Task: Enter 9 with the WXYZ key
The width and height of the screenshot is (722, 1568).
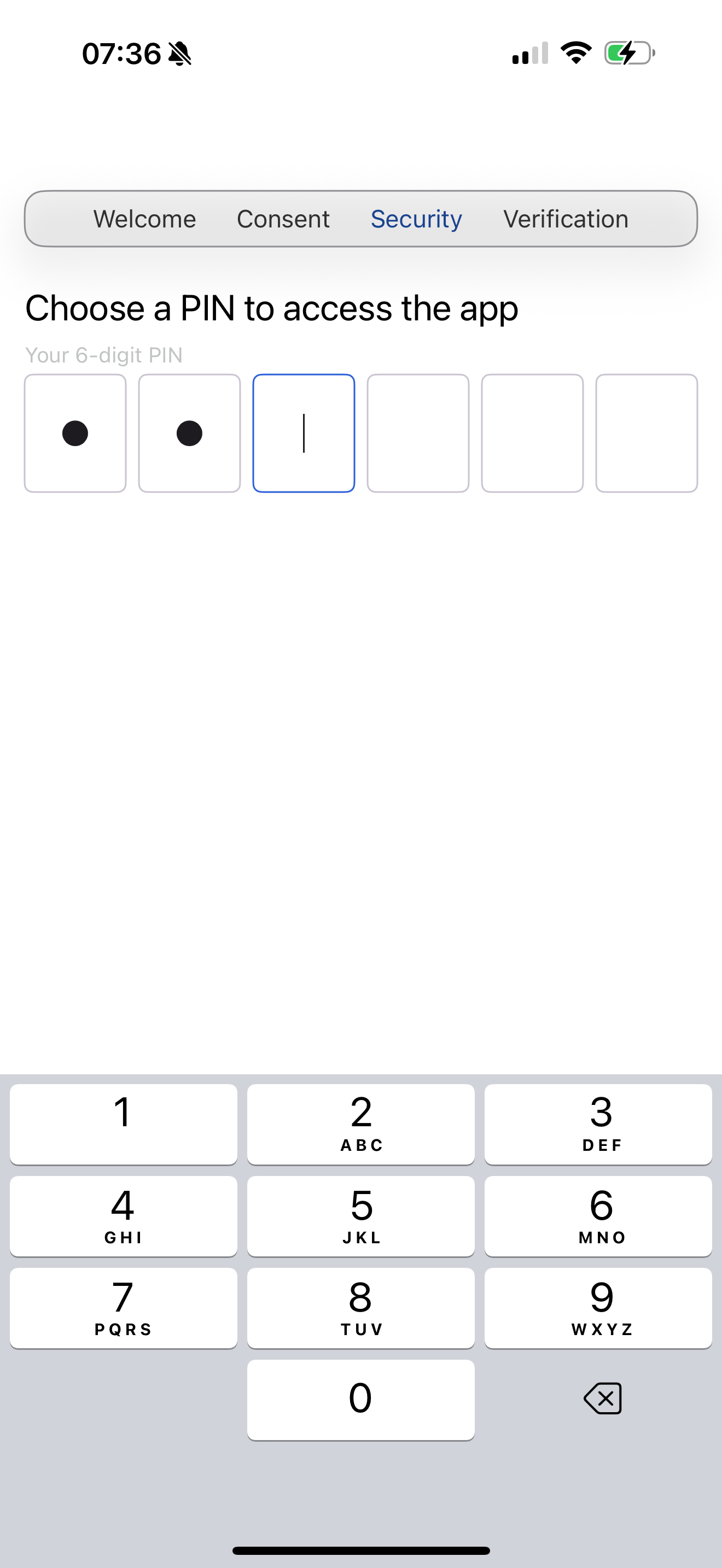Action: pyautogui.click(x=598, y=1307)
